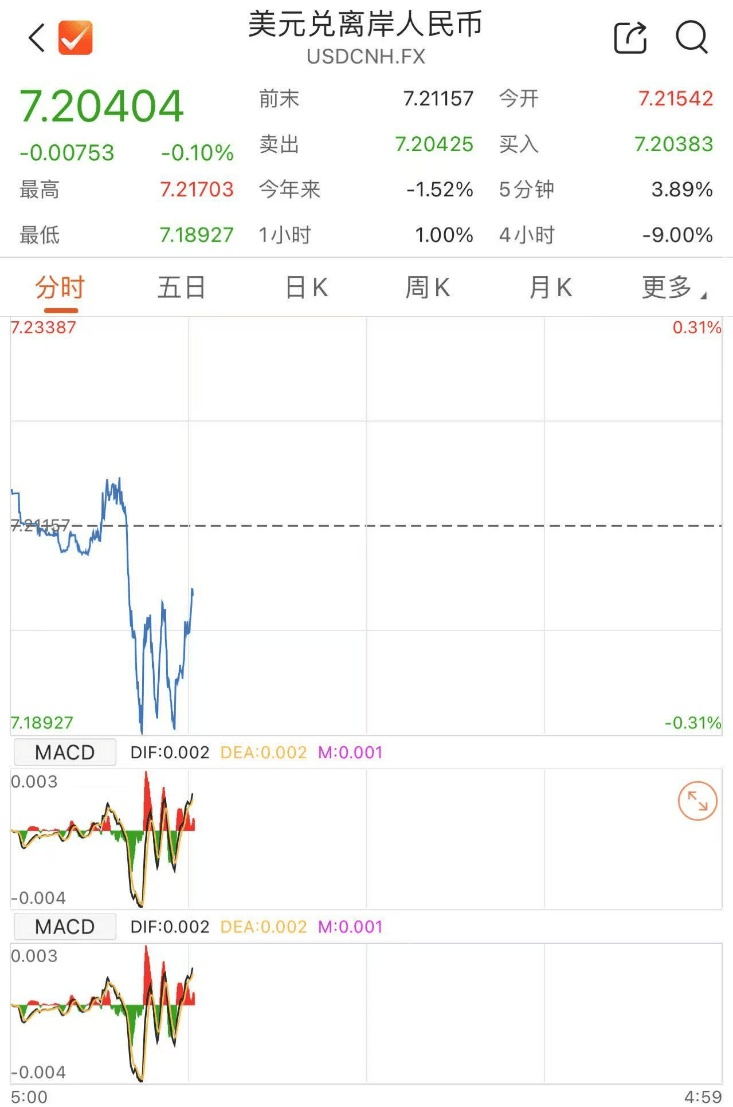Open indicator selector via upper MACD button
733x1107 pixels.
[x=64, y=752]
